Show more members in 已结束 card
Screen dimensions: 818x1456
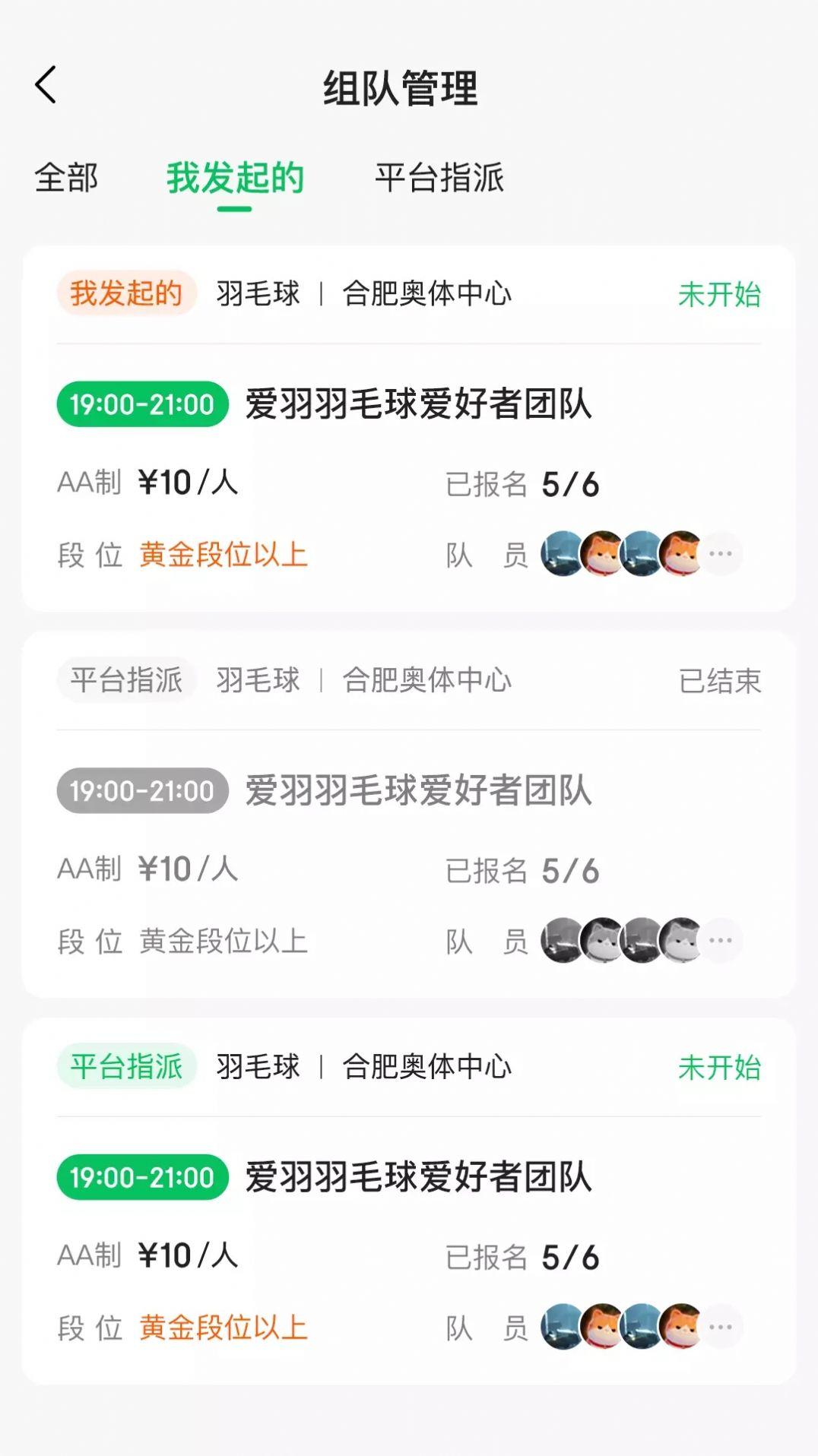click(720, 941)
